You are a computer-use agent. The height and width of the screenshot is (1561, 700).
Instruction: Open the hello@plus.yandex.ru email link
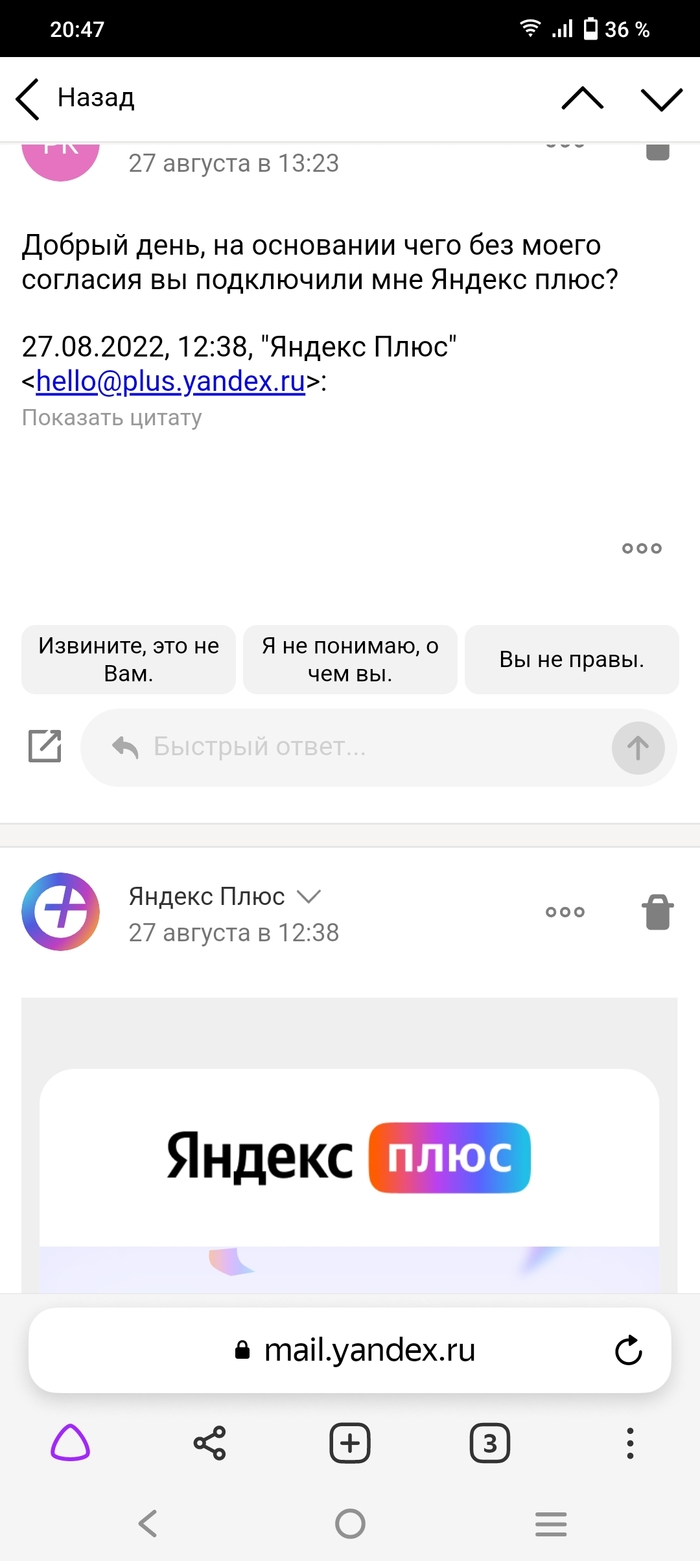tap(170, 382)
